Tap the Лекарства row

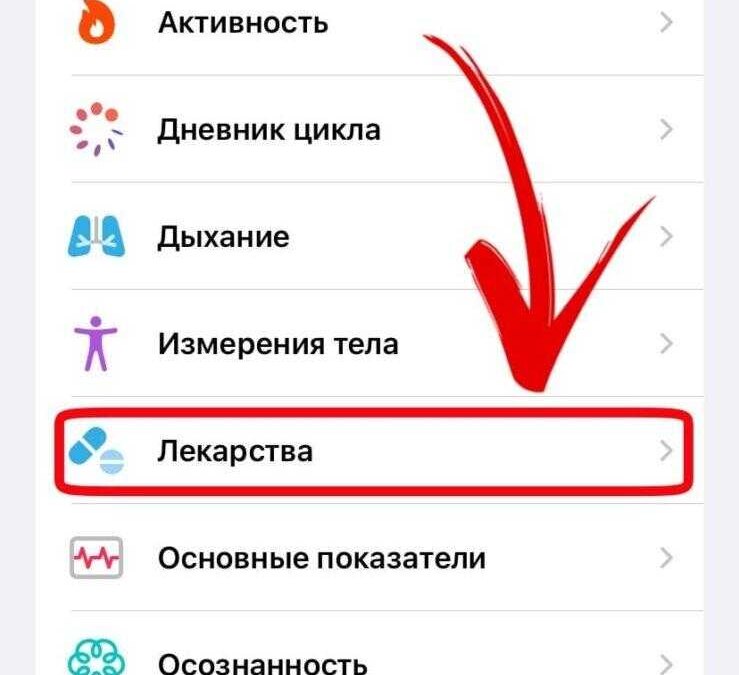coord(235,451)
